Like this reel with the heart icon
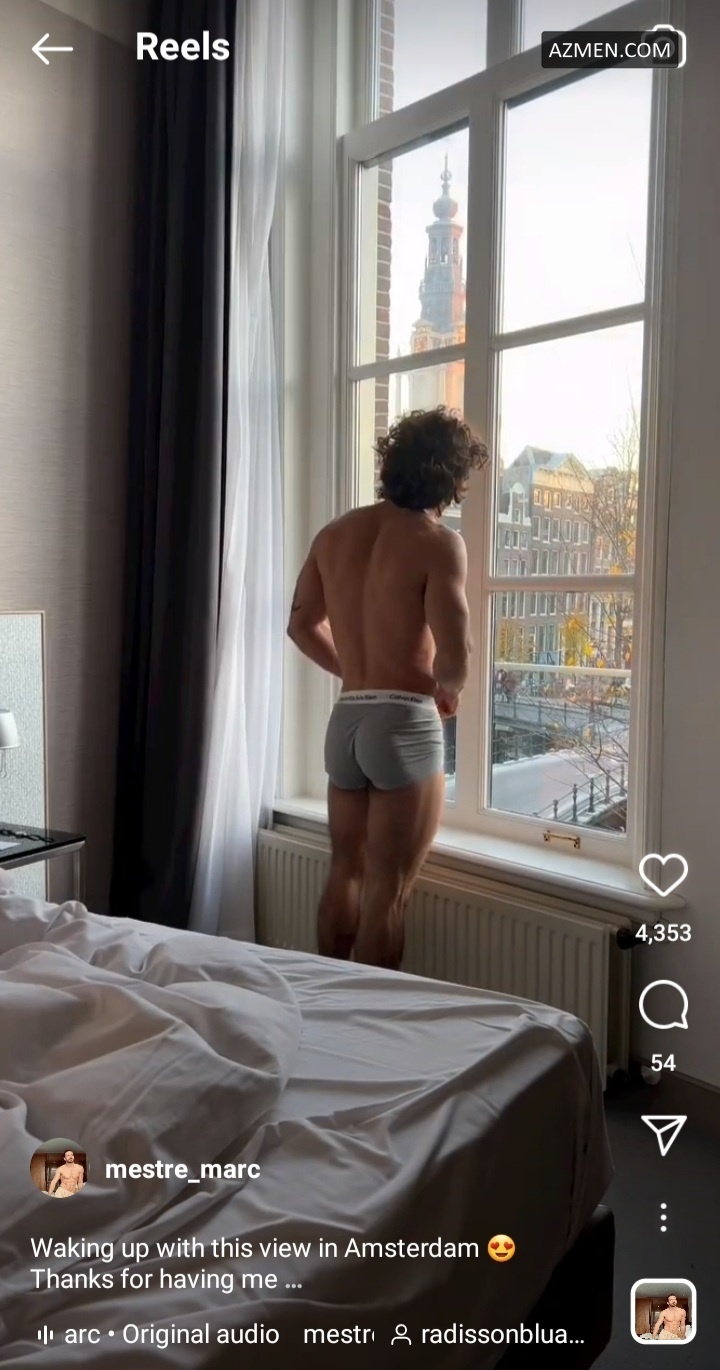 coord(663,875)
